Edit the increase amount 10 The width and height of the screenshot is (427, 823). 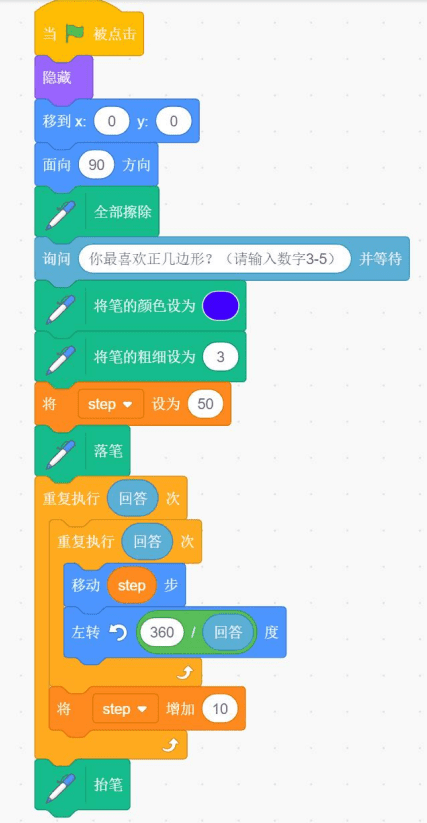[220, 709]
